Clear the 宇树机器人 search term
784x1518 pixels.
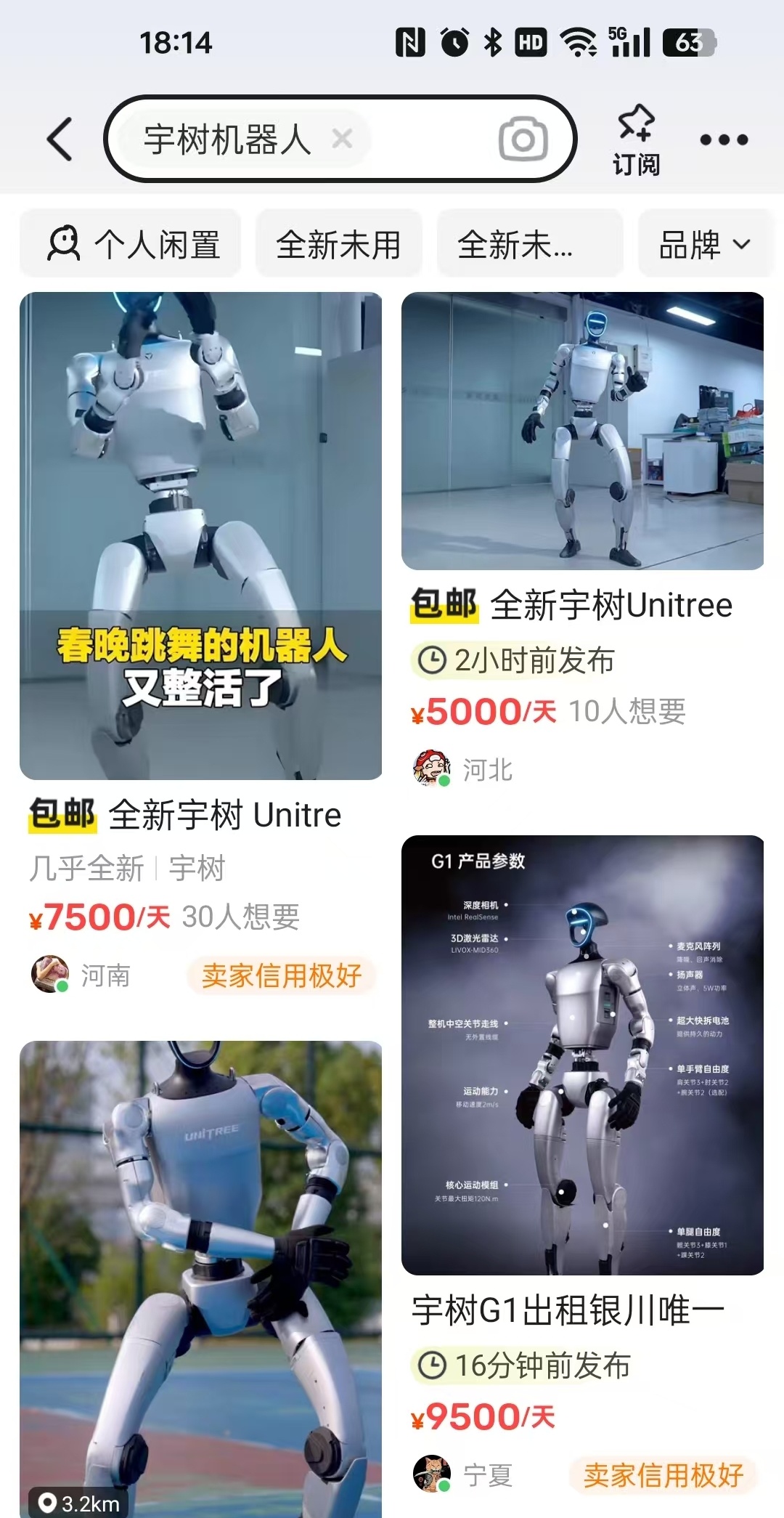coord(342,138)
